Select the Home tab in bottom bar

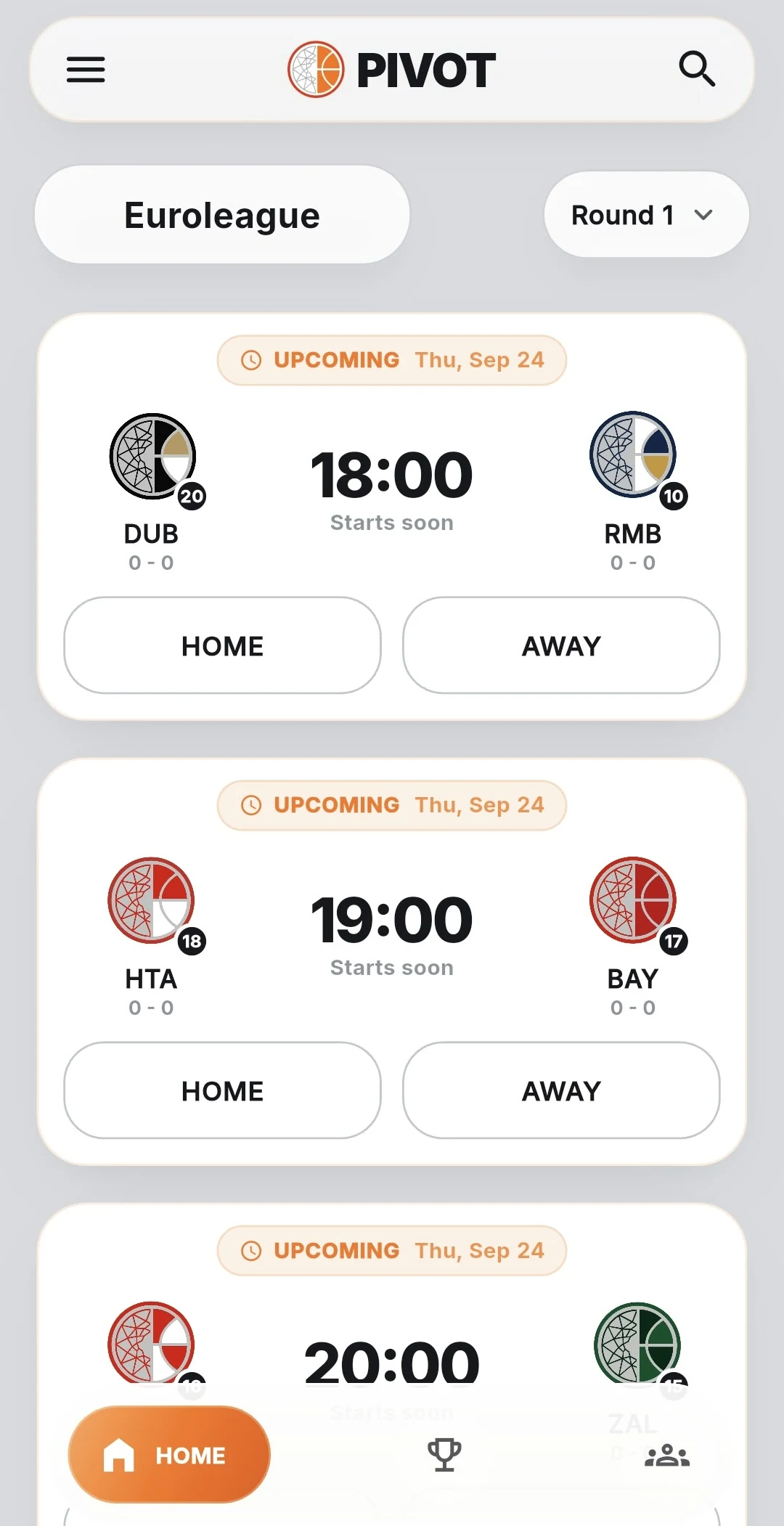[x=169, y=1455]
